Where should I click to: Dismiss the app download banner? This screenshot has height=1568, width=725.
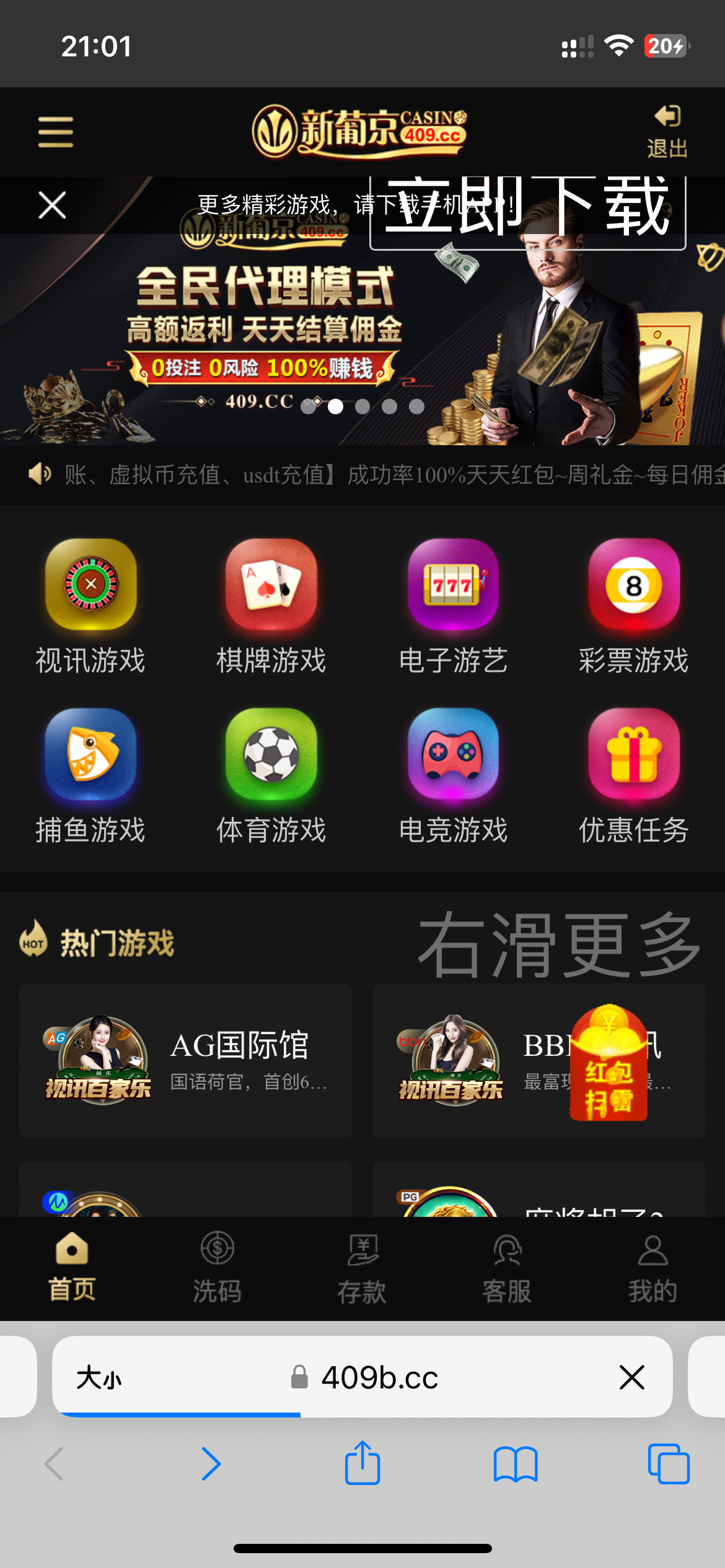click(52, 205)
